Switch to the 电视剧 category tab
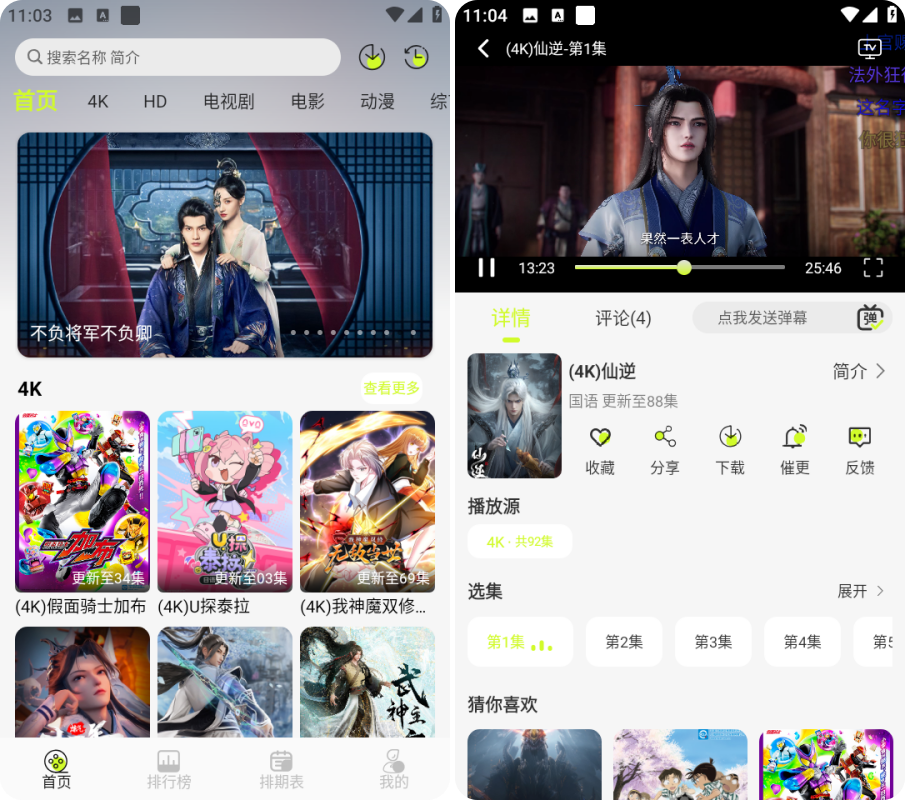Image resolution: width=905 pixels, height=800 pixels. click(x=229, y=101)
